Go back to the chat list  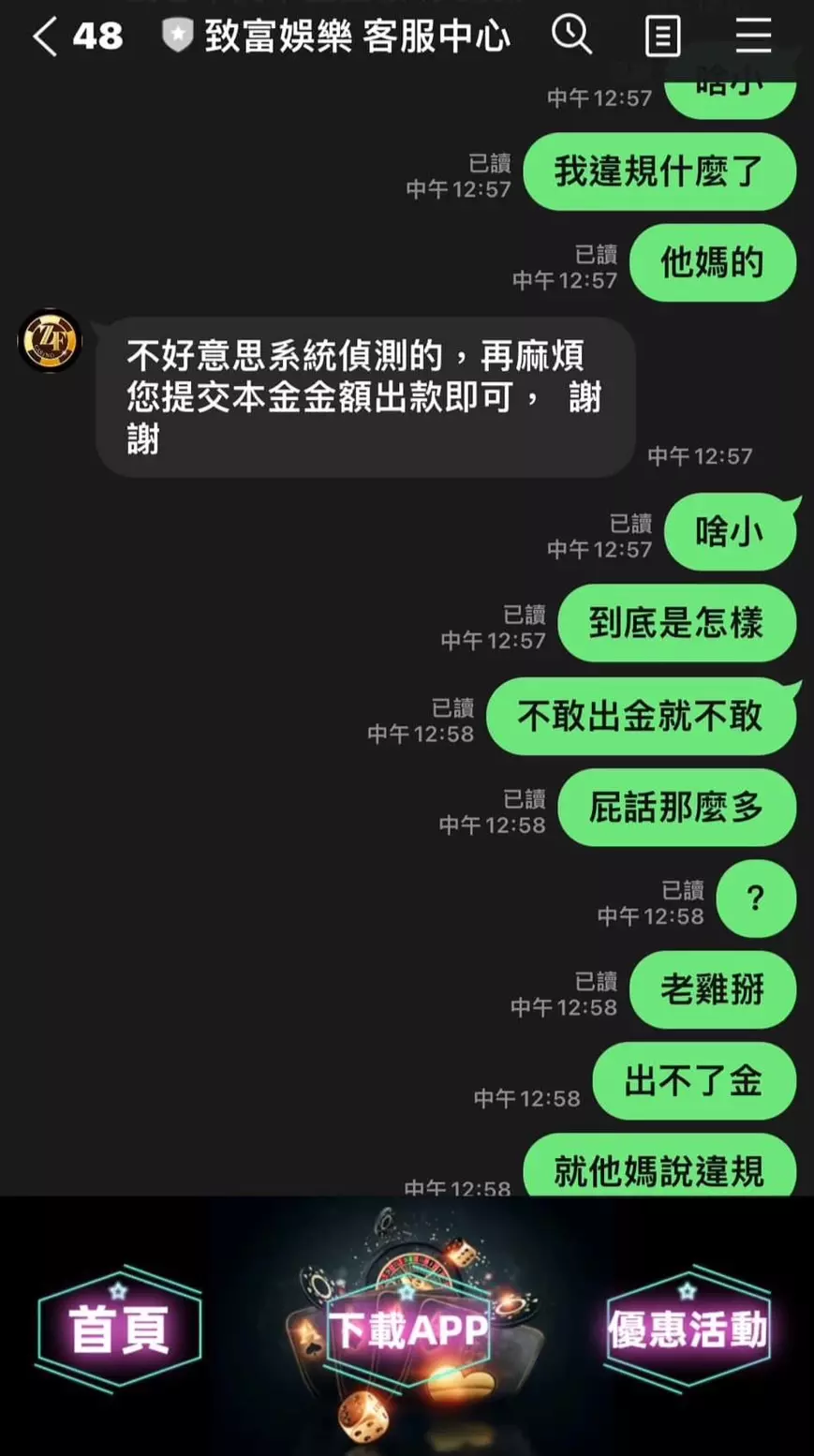point(45,37)
